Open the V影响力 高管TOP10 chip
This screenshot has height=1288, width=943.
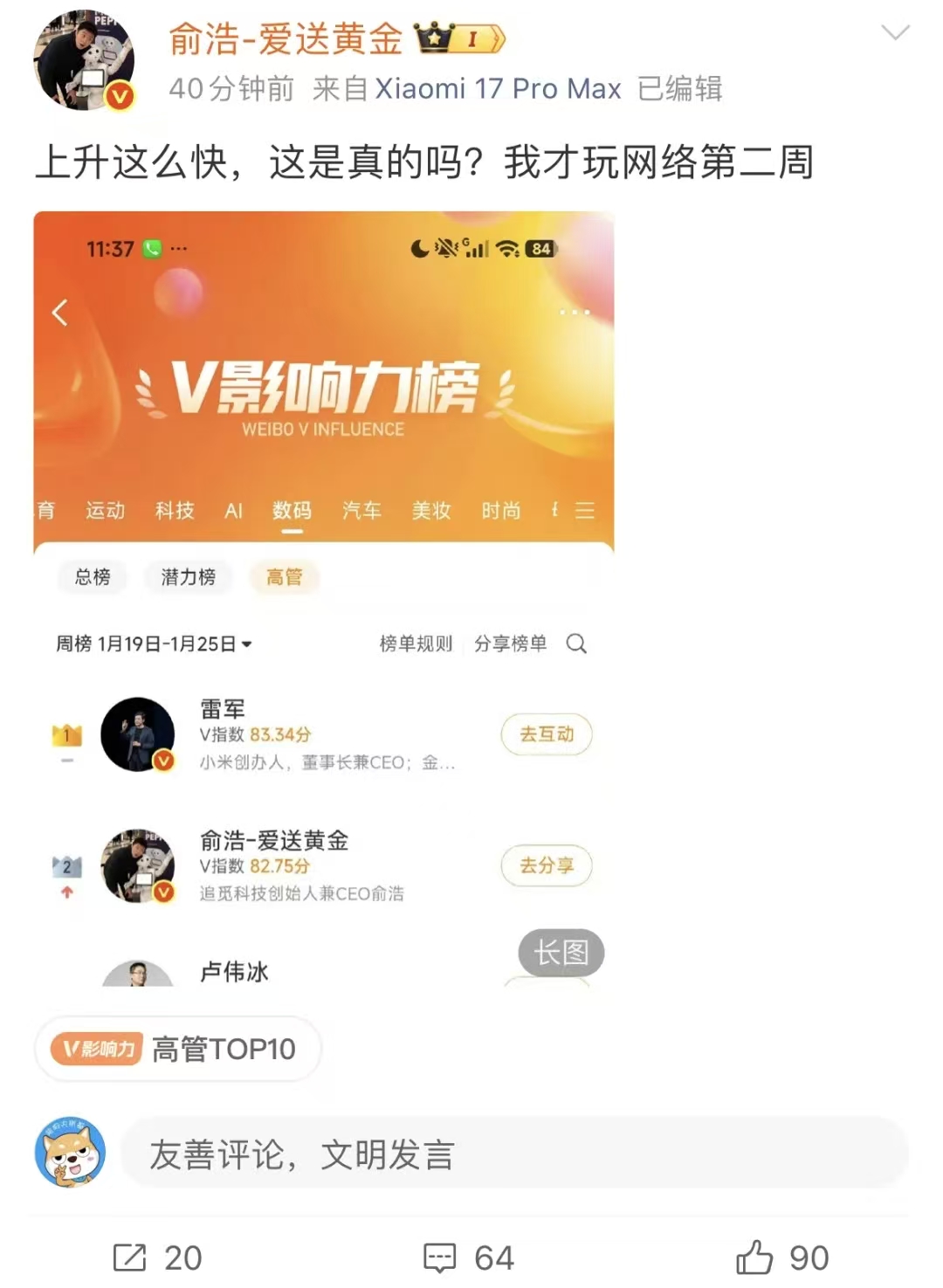(x=178, y=1048)
